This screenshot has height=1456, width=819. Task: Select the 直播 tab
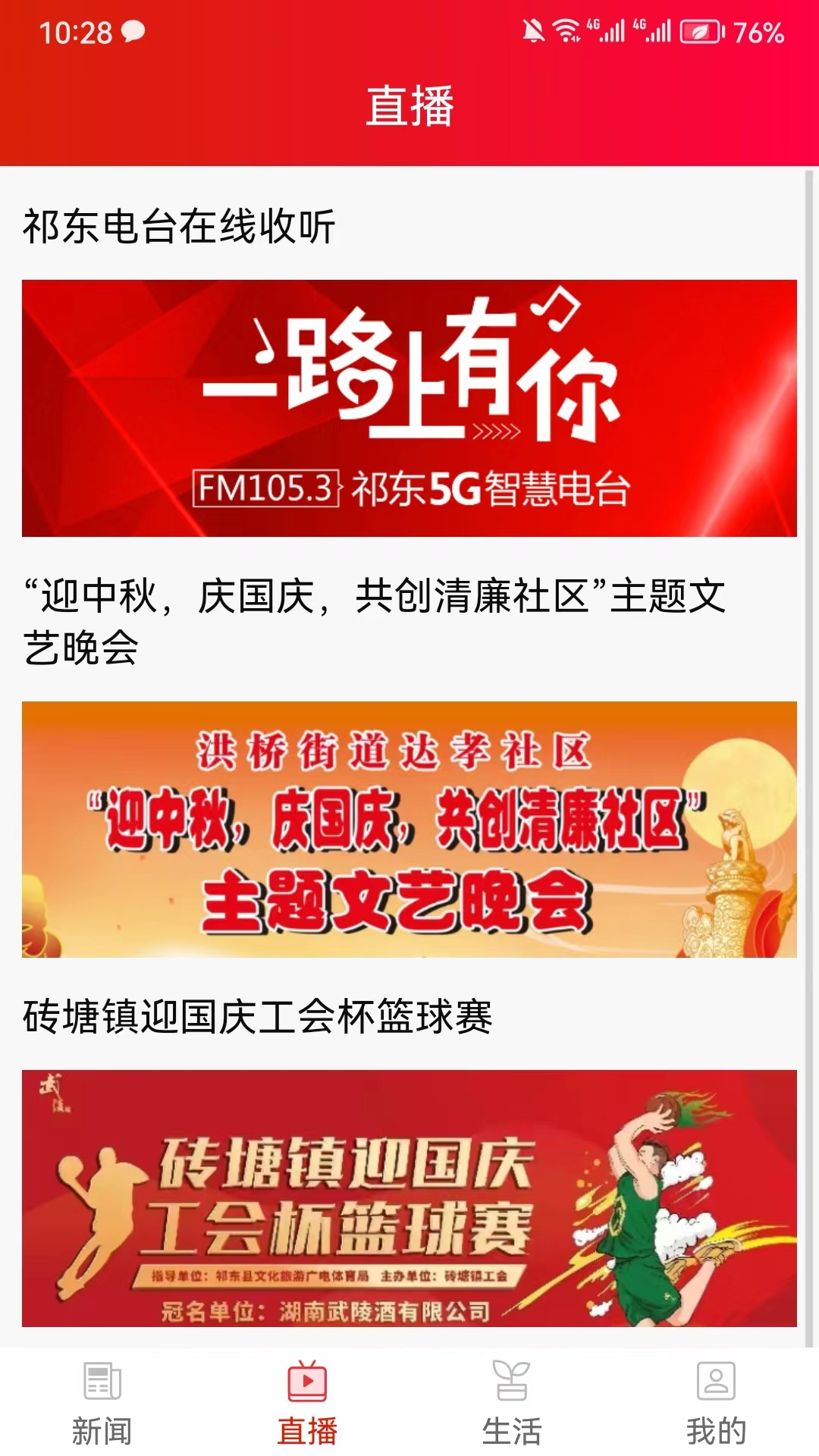(307, 1403)
